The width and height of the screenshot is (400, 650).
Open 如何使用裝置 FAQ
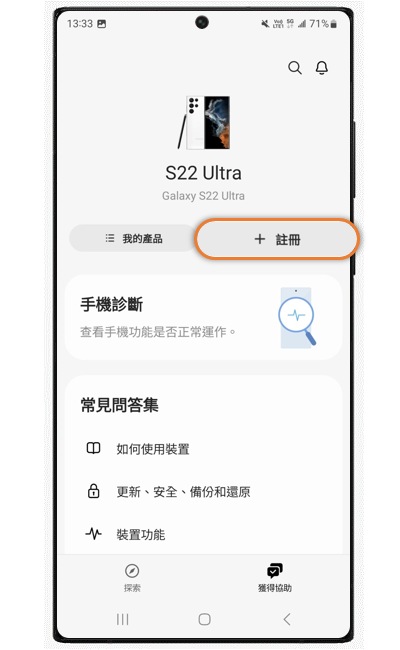coord(204,449)
